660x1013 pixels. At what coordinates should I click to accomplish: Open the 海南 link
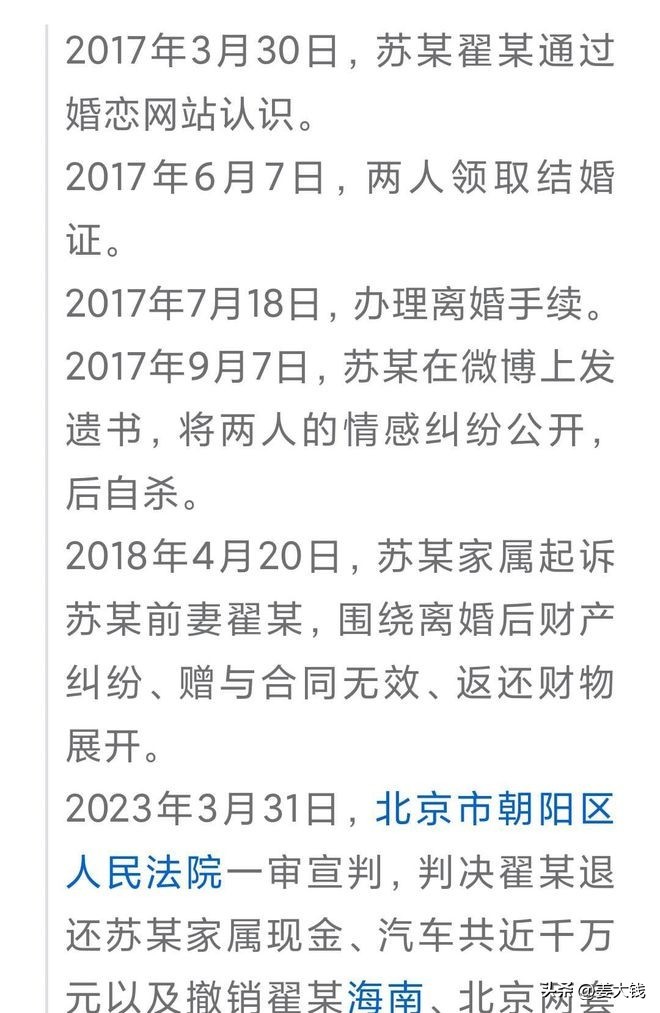385,995
